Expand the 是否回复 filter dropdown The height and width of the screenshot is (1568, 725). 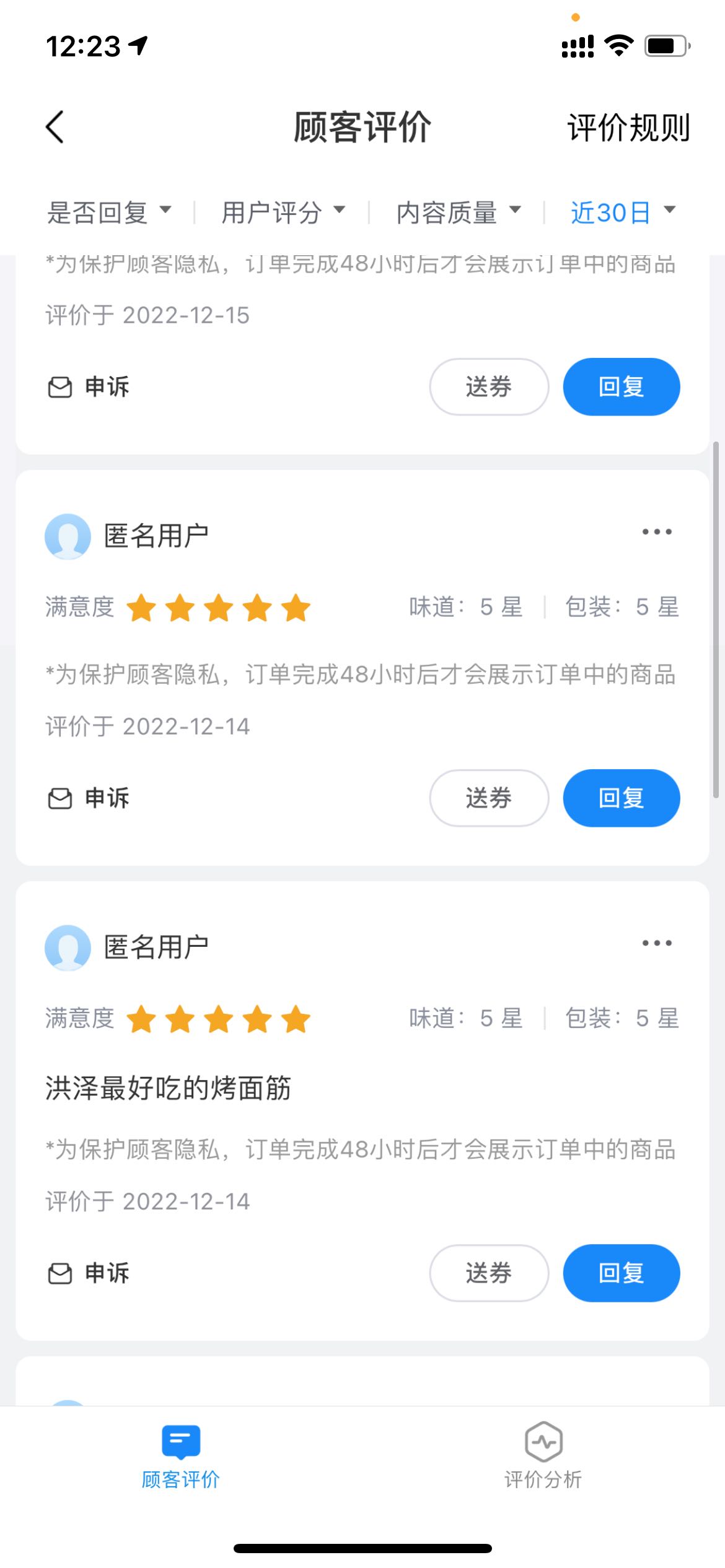109,212
